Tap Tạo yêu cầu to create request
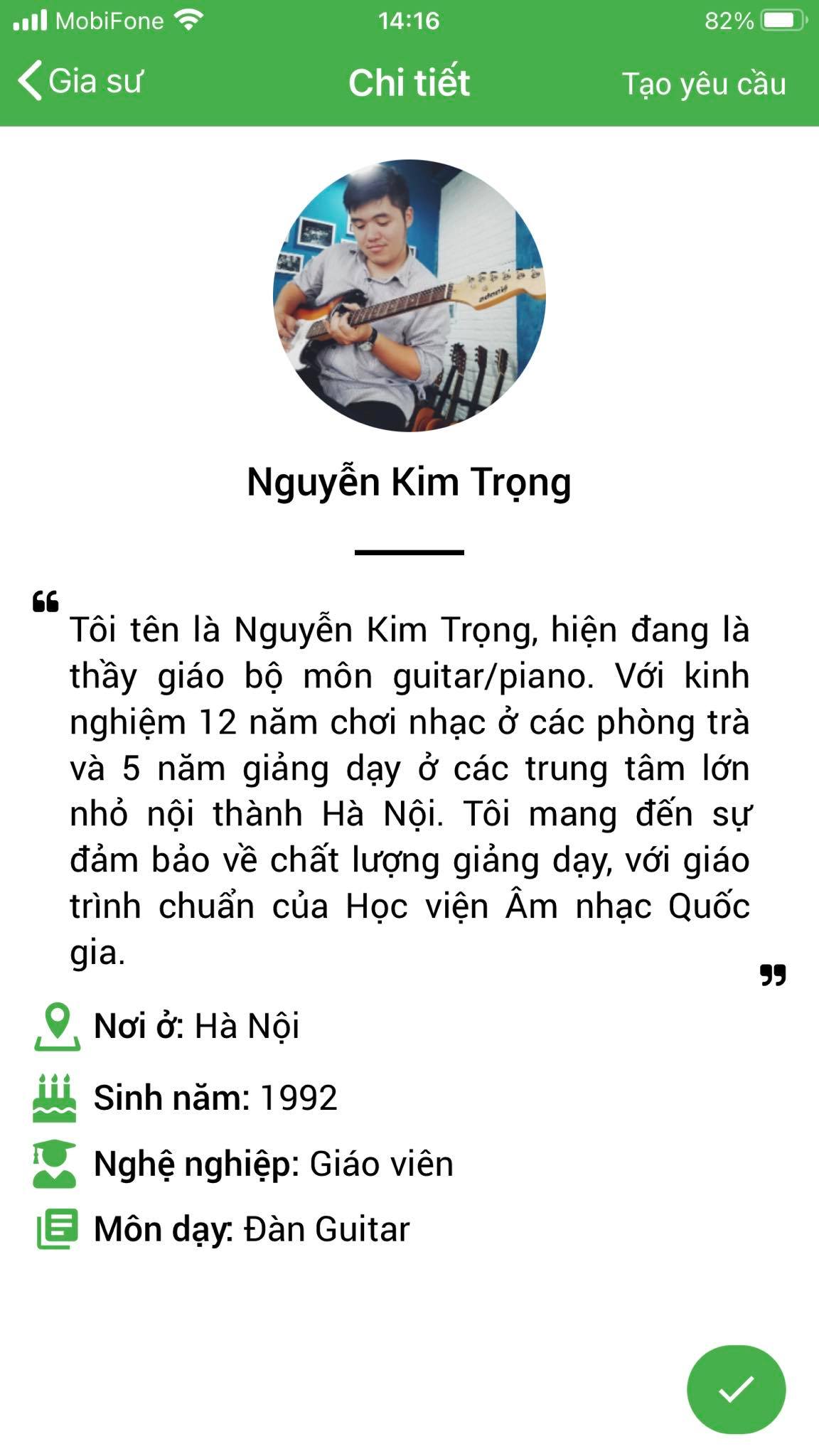Screen dimensions: 819x1456 pos(704,84)
